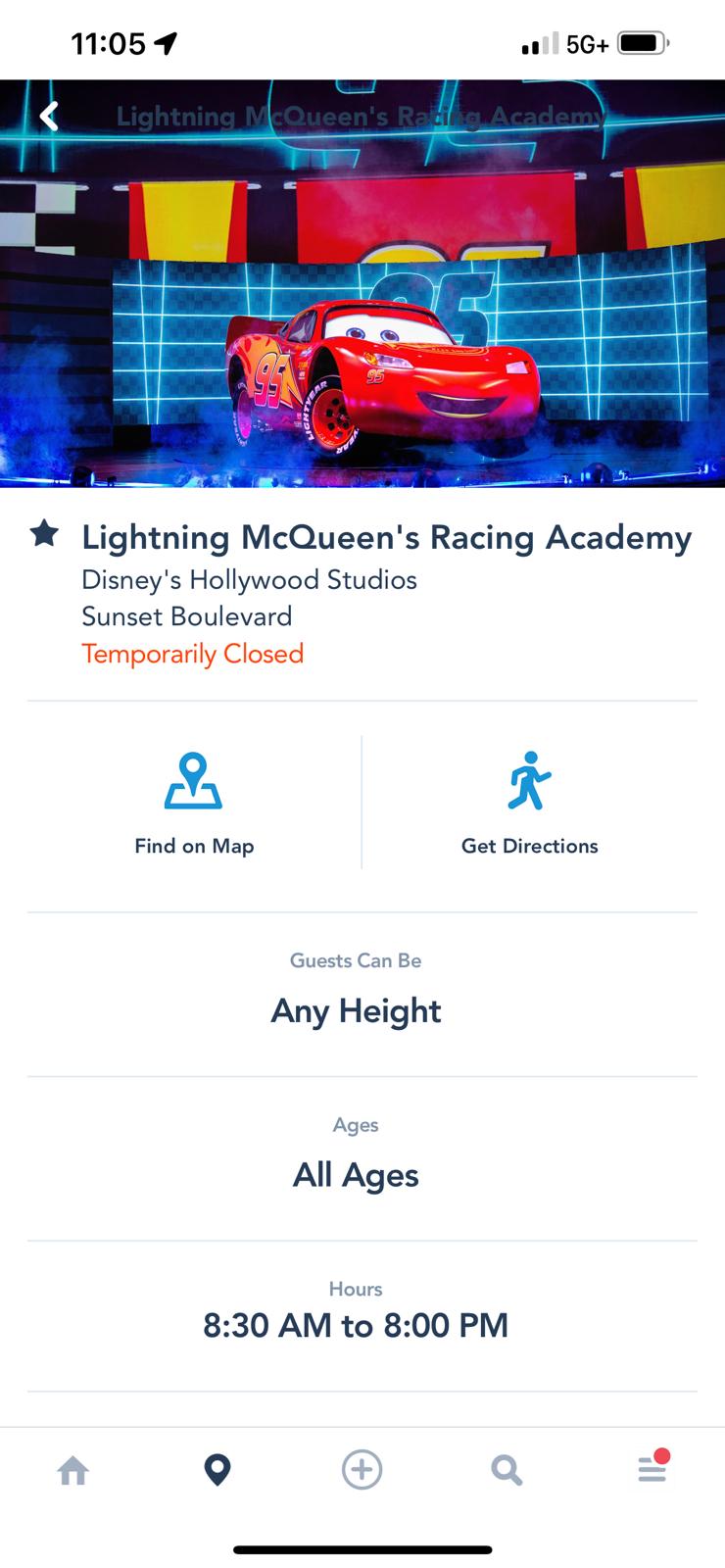Go back using the top-left arrow
Viewport: 725px width, 1568px height.
pos(49,117)
